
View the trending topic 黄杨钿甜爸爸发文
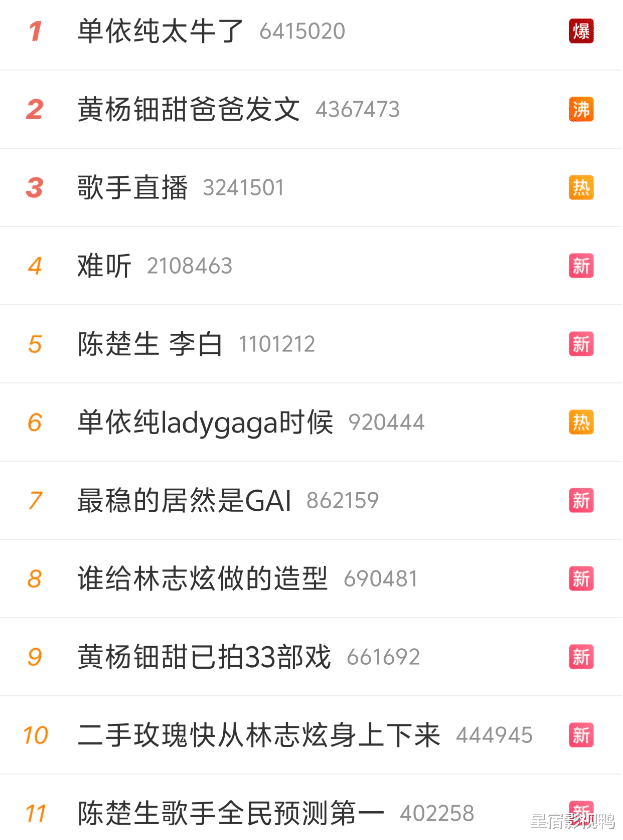(x=189, y=109)
